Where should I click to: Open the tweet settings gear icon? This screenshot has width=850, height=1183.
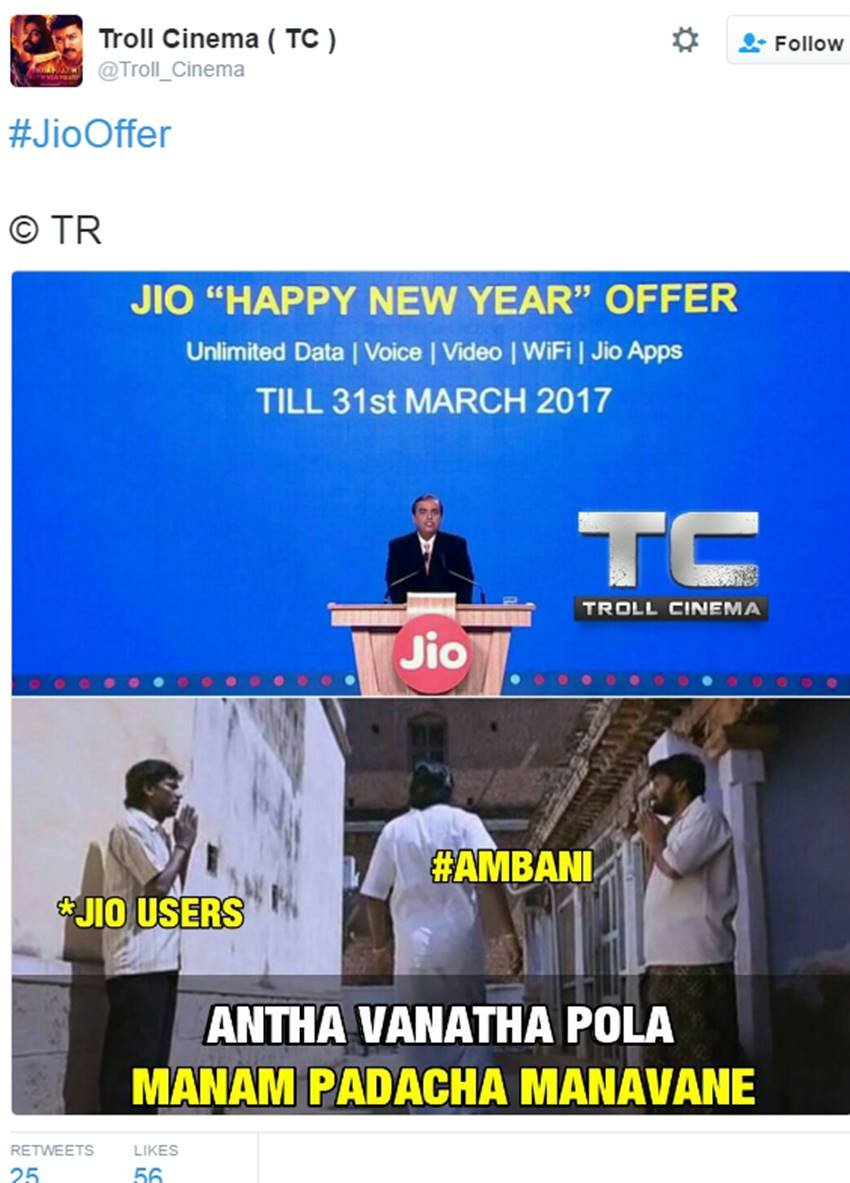tap(685, 40)
